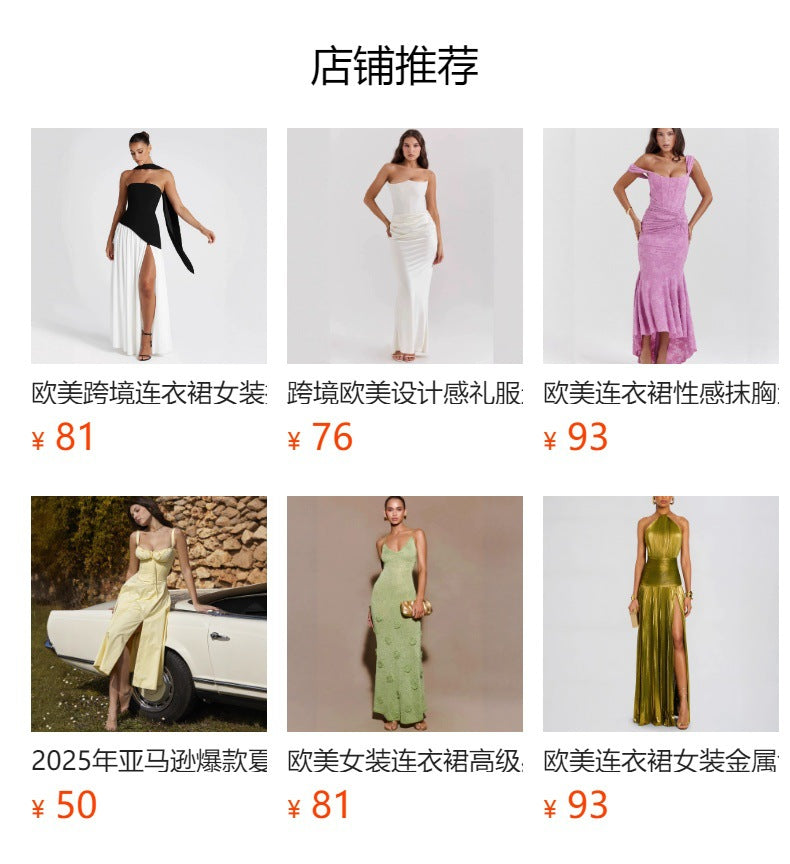Viewport: 790px width, 864px height.
Task: Open the green knit dress 欧美女装连衣裙高级
Action: click(404, 614)
